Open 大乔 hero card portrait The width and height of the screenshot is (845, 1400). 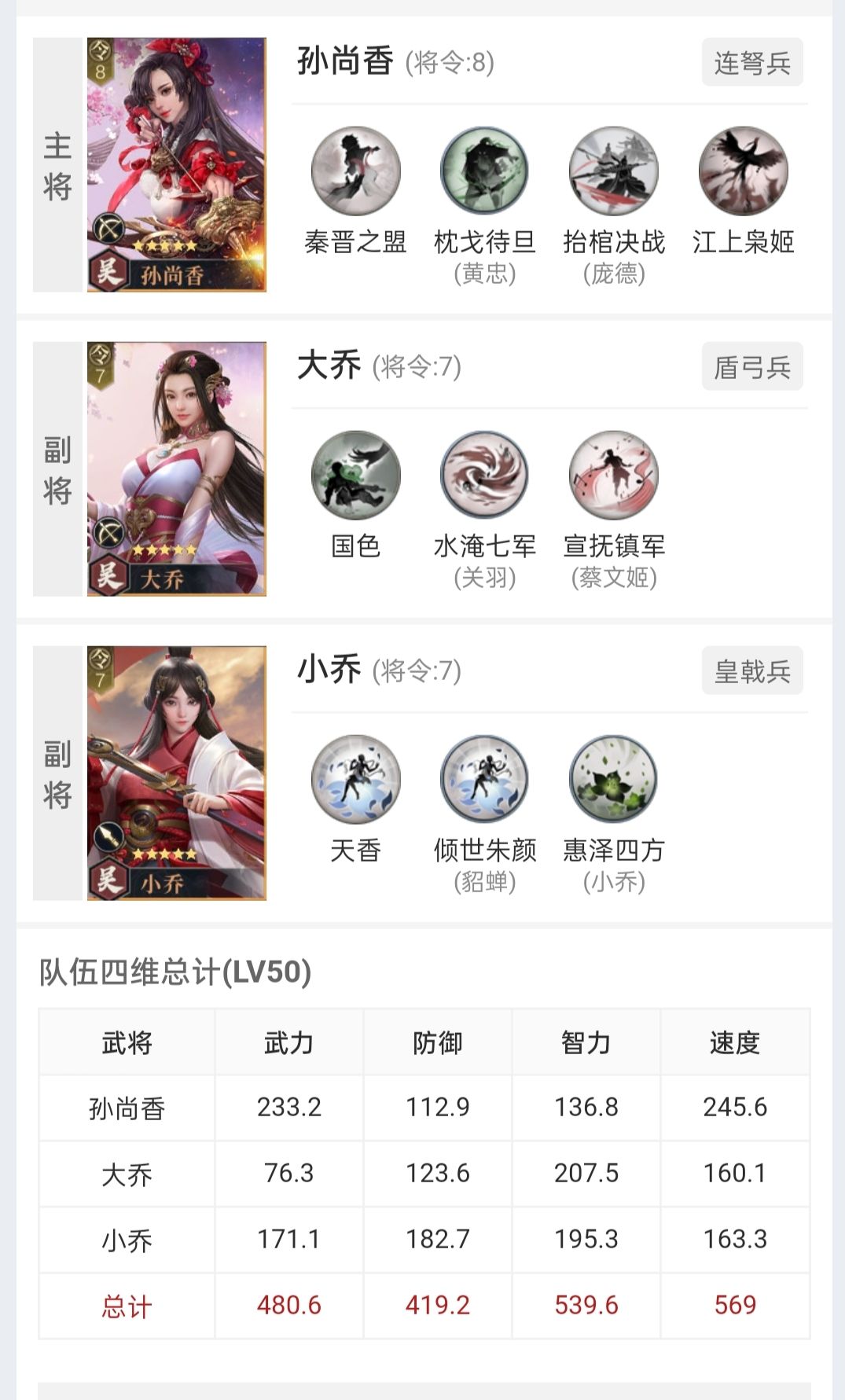[177, 469]
